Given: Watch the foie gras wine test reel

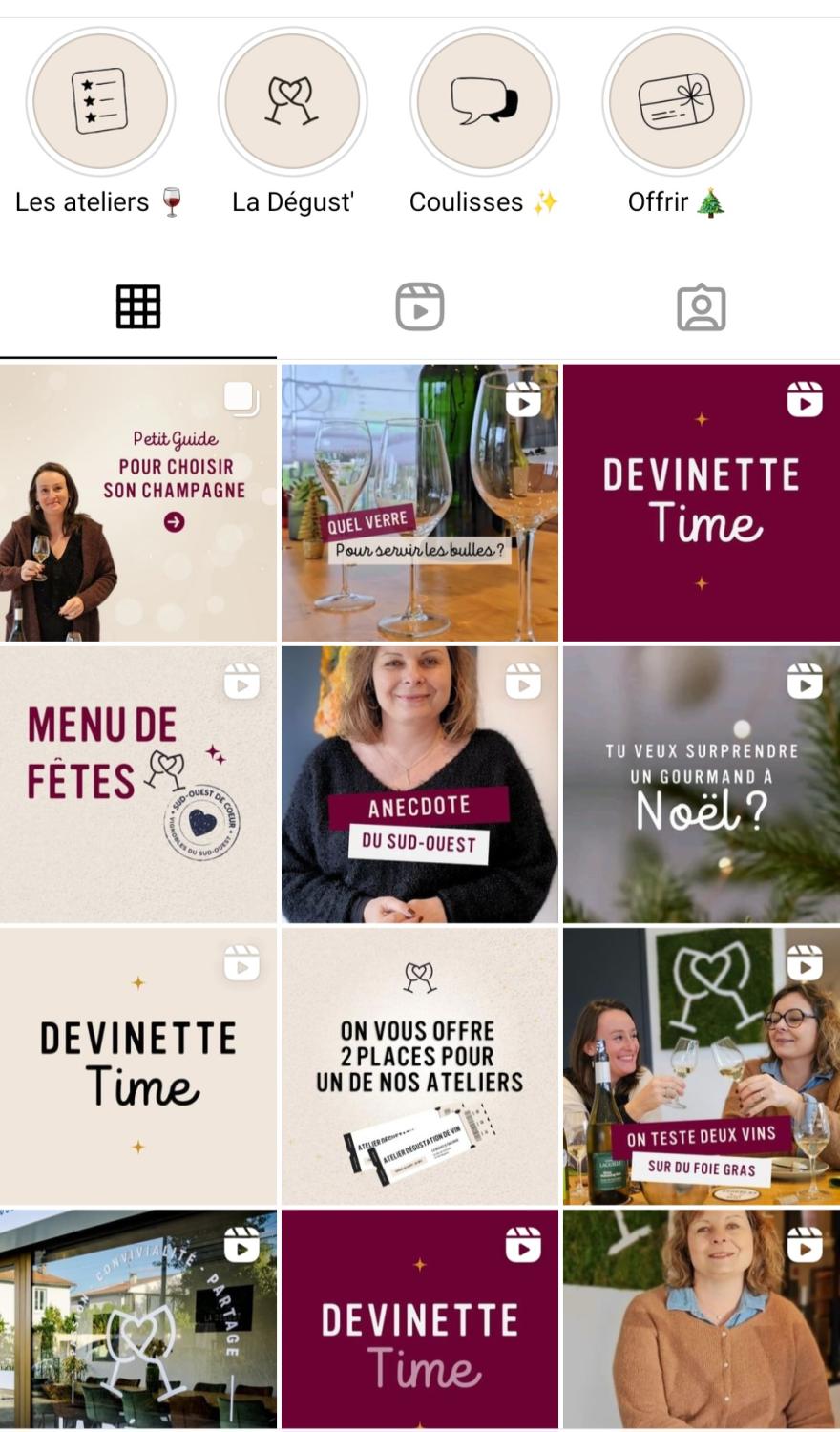Looking at the screenshot, I should pos(702,1065).
